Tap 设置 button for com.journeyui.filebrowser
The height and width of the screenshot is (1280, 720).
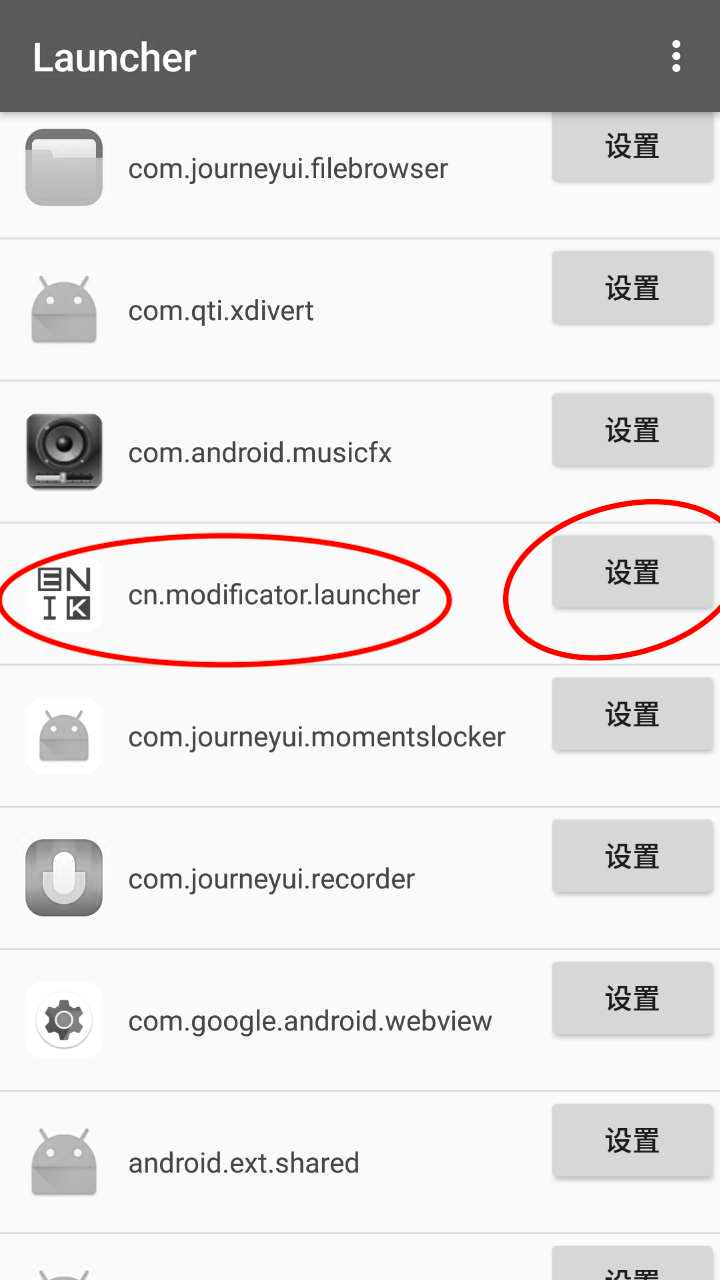click(x=633, y=147)
